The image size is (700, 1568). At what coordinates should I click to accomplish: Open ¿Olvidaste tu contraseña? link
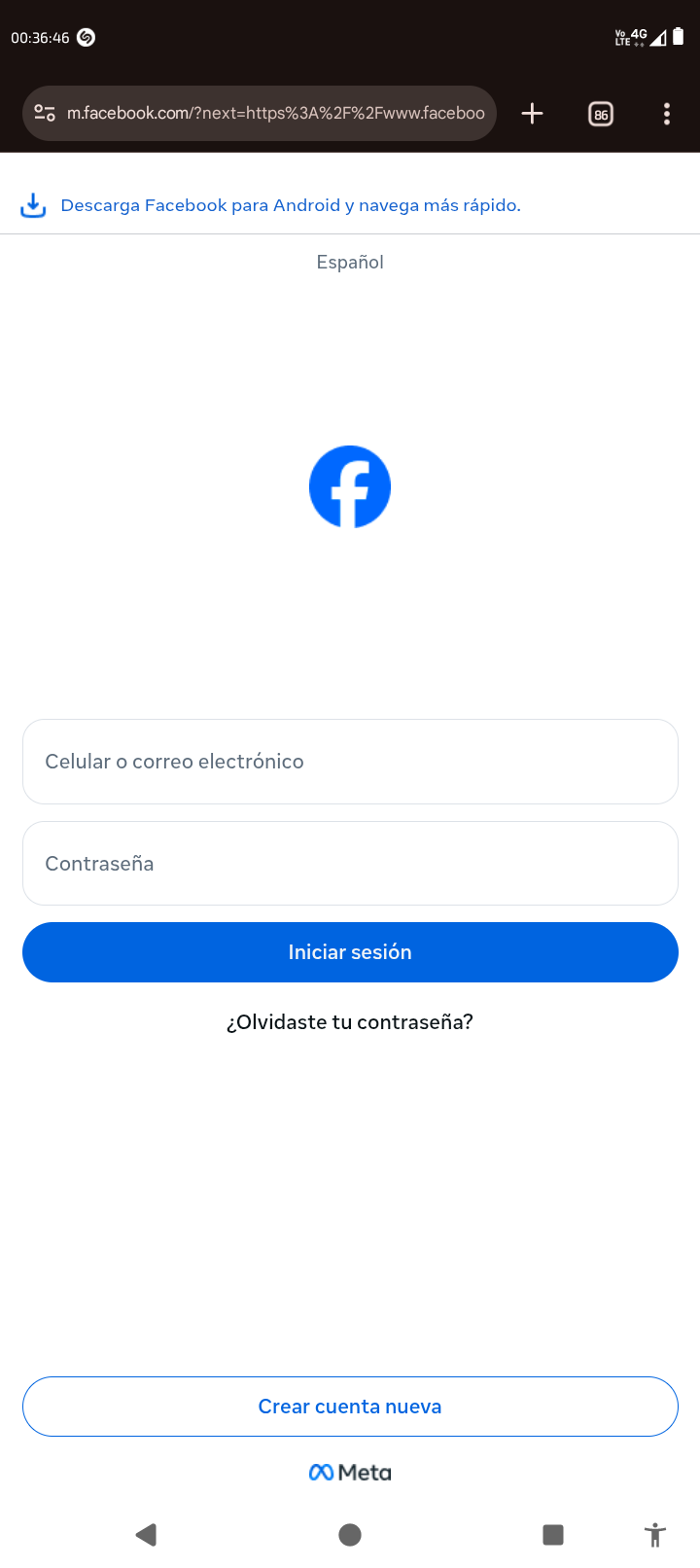[x=350, y=1022]
